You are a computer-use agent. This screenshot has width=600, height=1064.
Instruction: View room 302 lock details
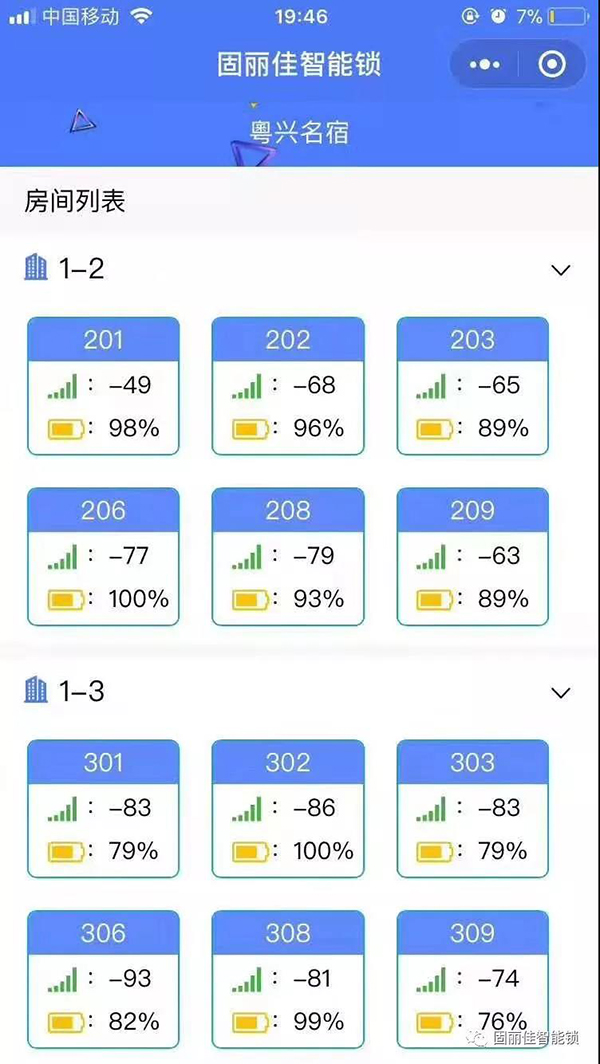click(288, 808)
